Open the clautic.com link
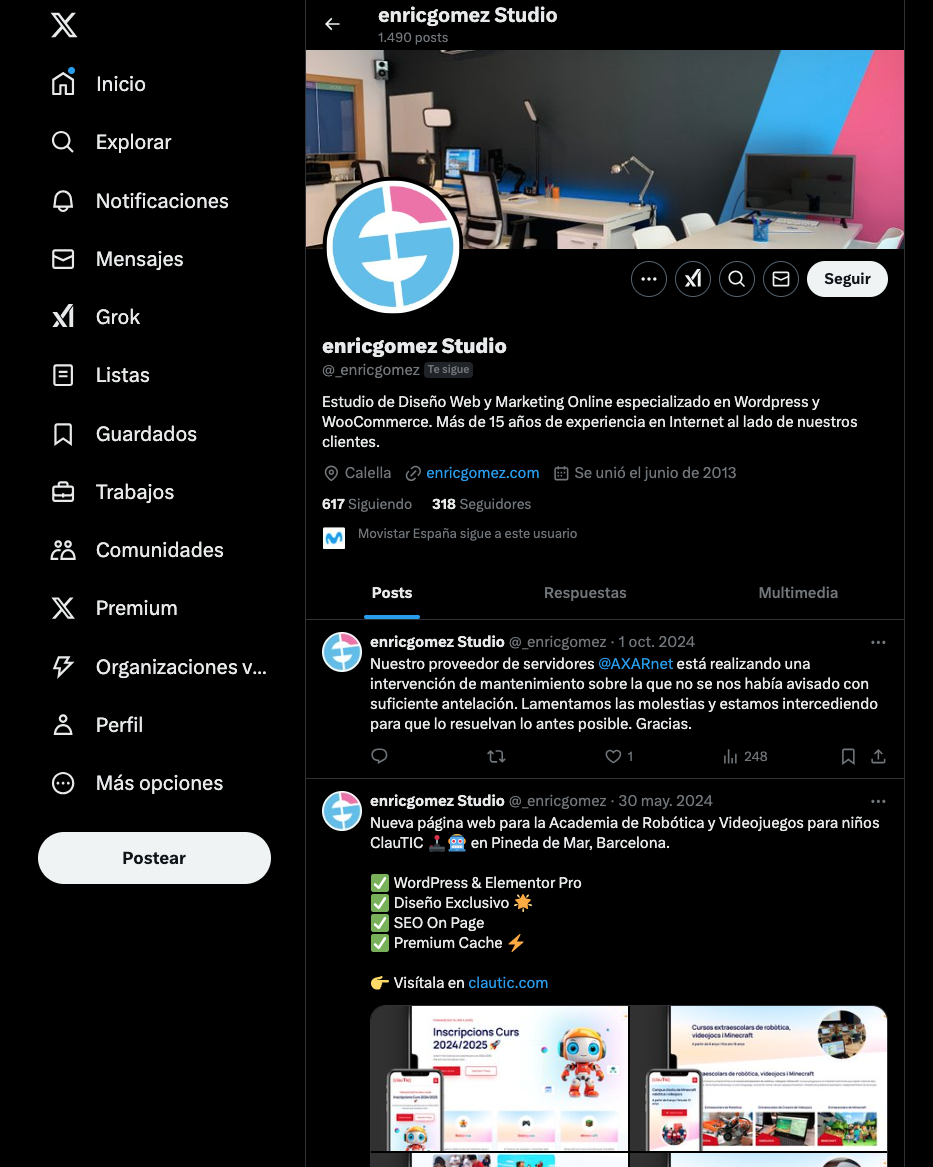Screen dimensions: 933x1167 point(508,983)
